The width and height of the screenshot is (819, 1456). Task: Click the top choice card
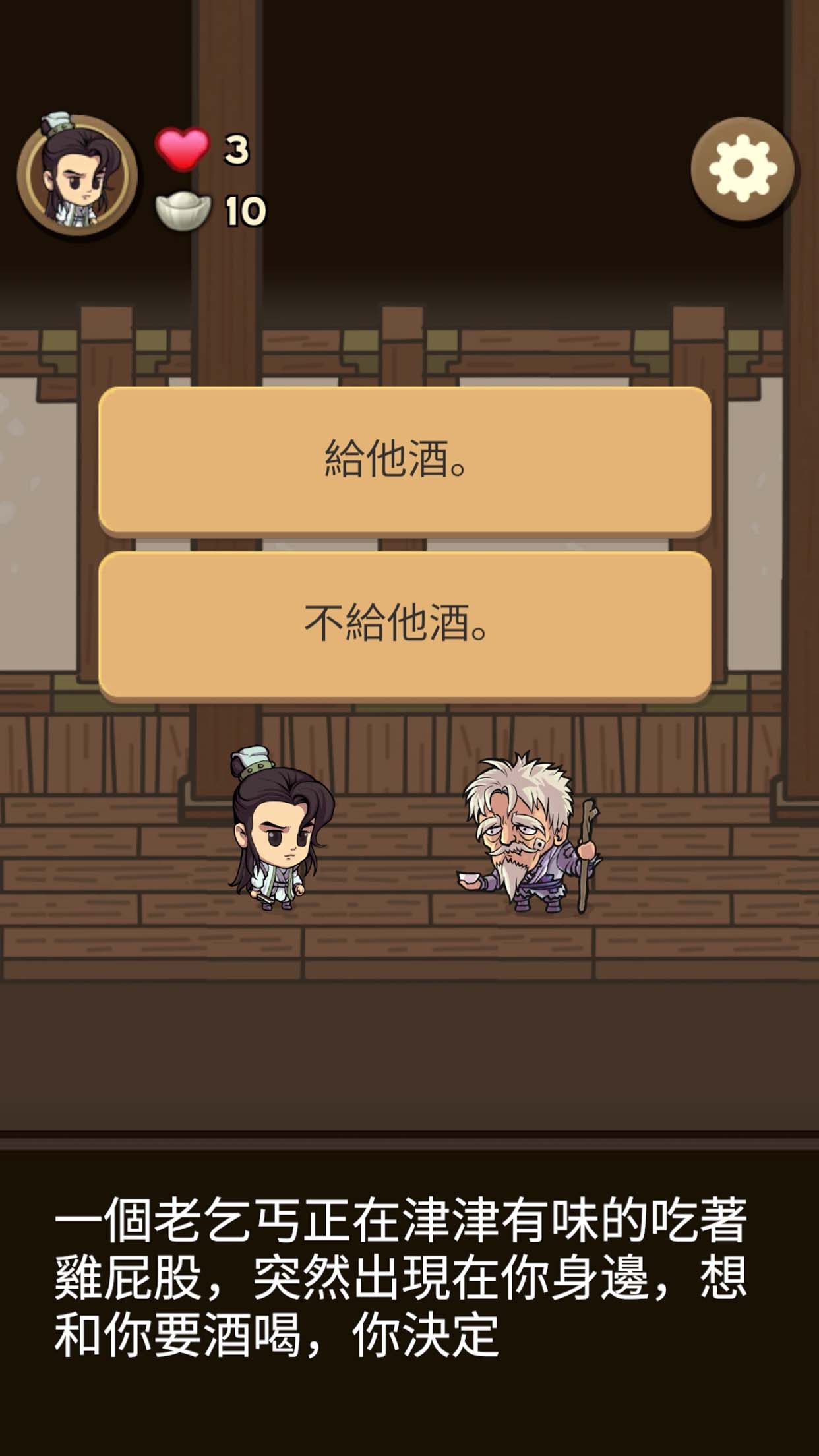409,462
